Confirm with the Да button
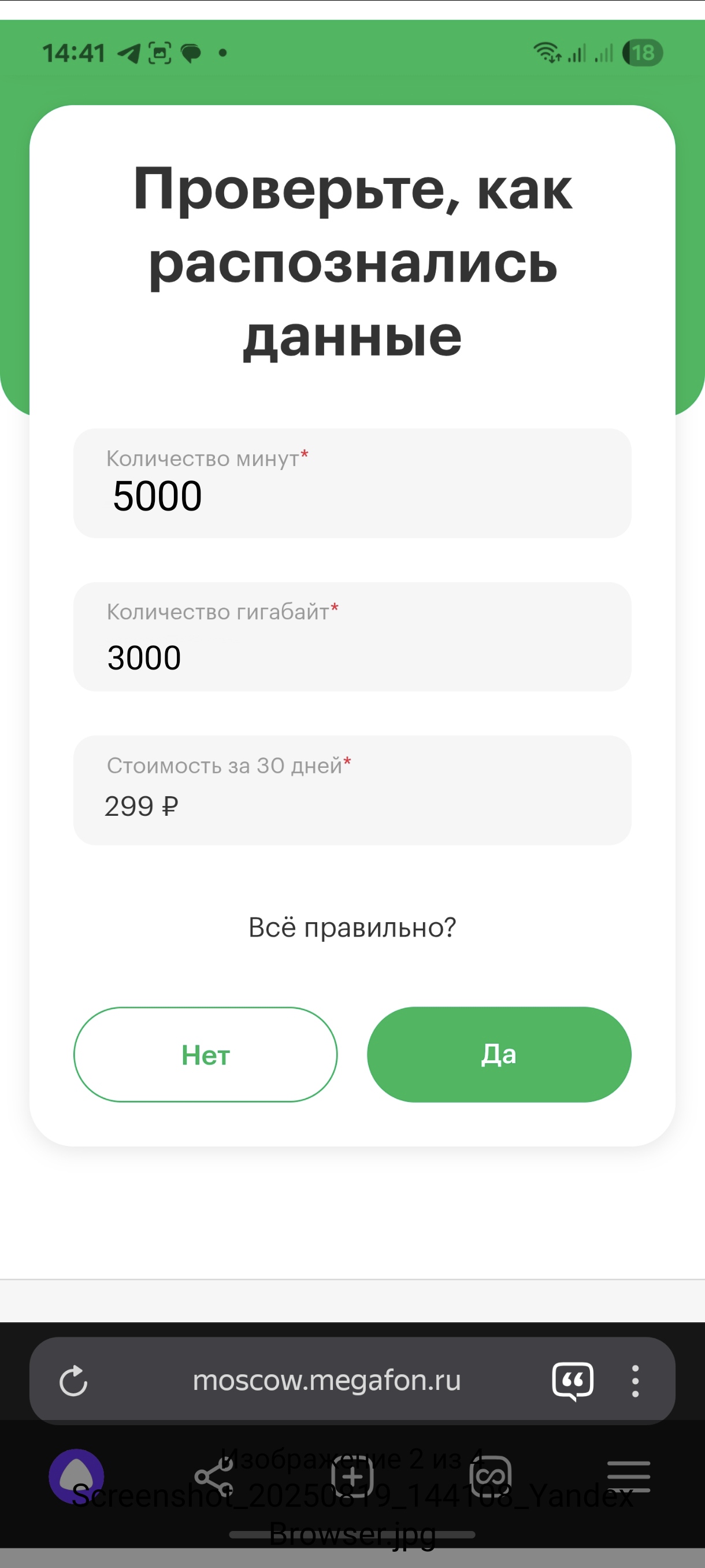 point(499,1054)
